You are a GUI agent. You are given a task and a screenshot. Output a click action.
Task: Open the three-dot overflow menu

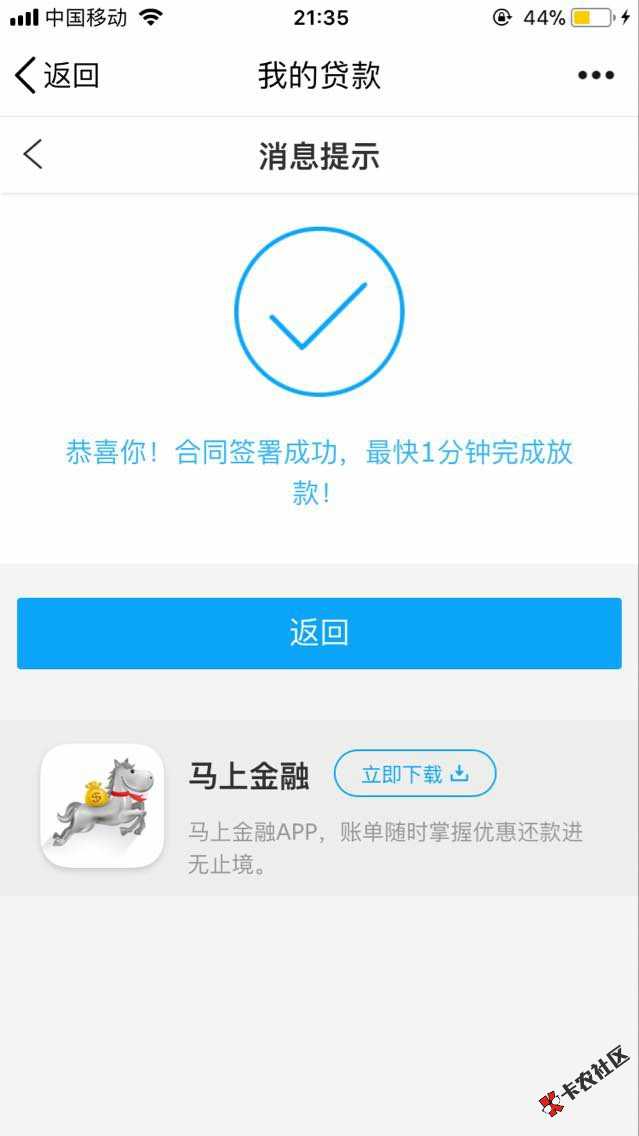(x=596, y=75)
